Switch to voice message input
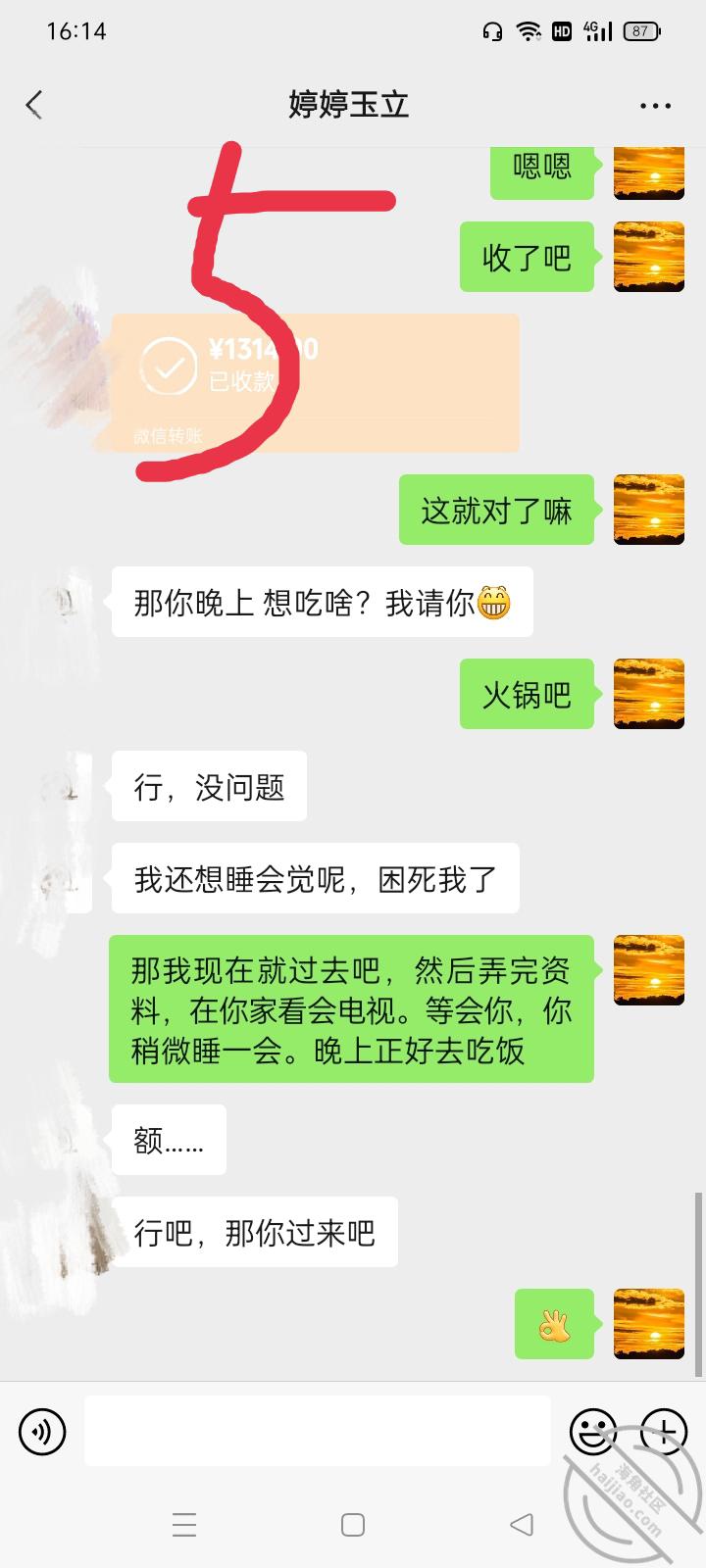Viewport: 706px width, 1568px height. pyautogui.click(x=42, y=1431)
